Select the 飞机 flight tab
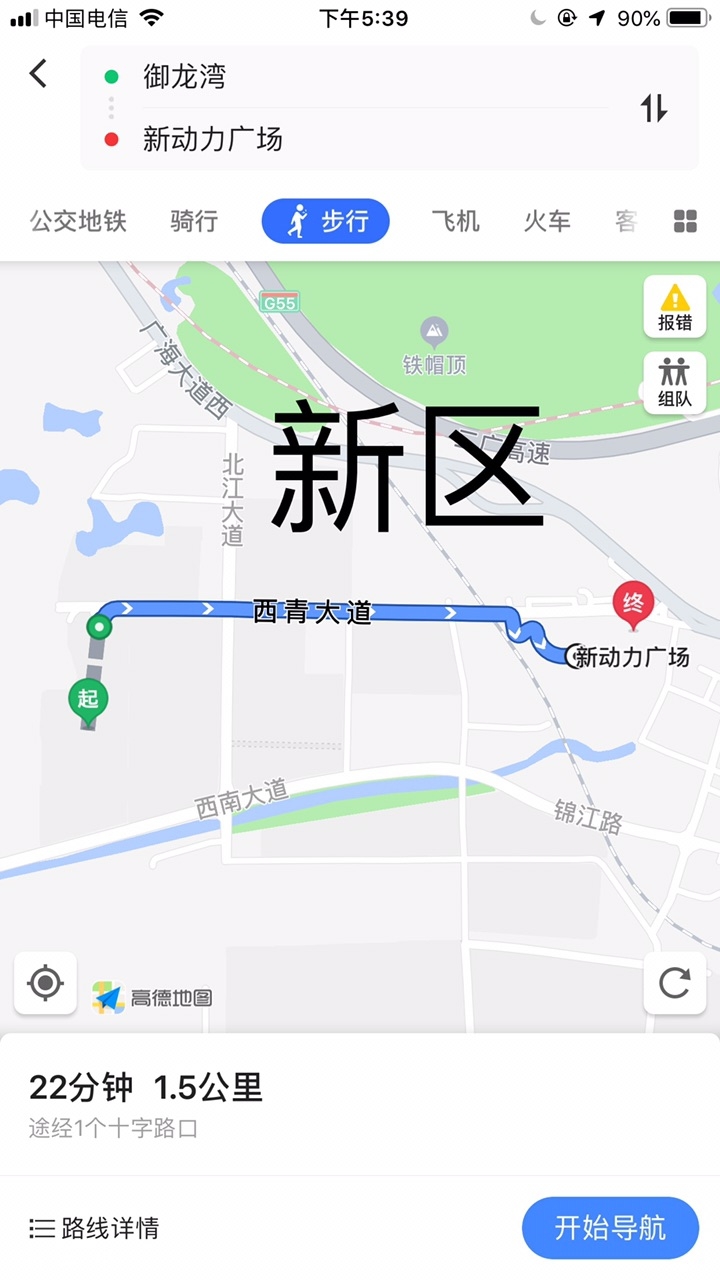This screenshot has width=720, height=1280. click(x=455, y=221)
